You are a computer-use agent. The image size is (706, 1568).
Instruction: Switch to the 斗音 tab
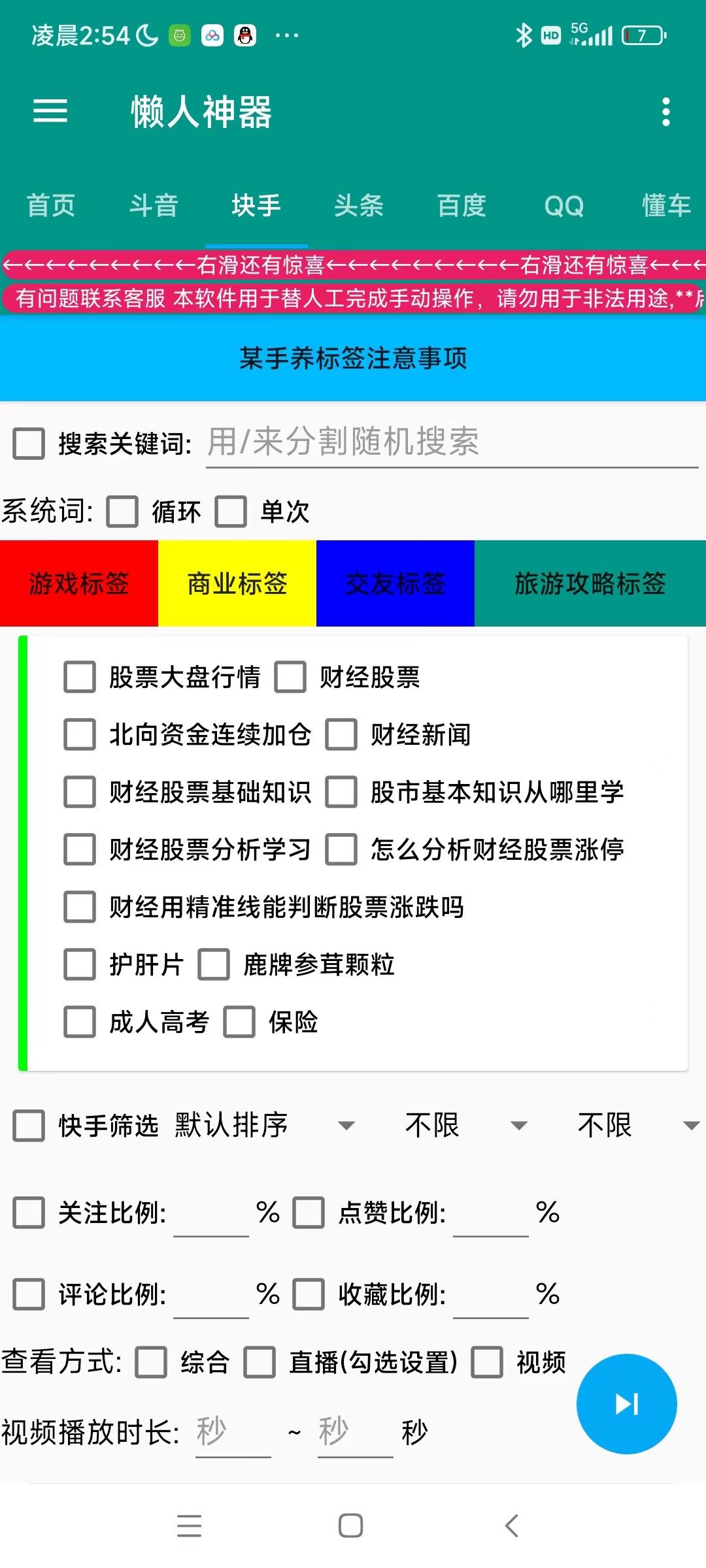click(154, 206)
